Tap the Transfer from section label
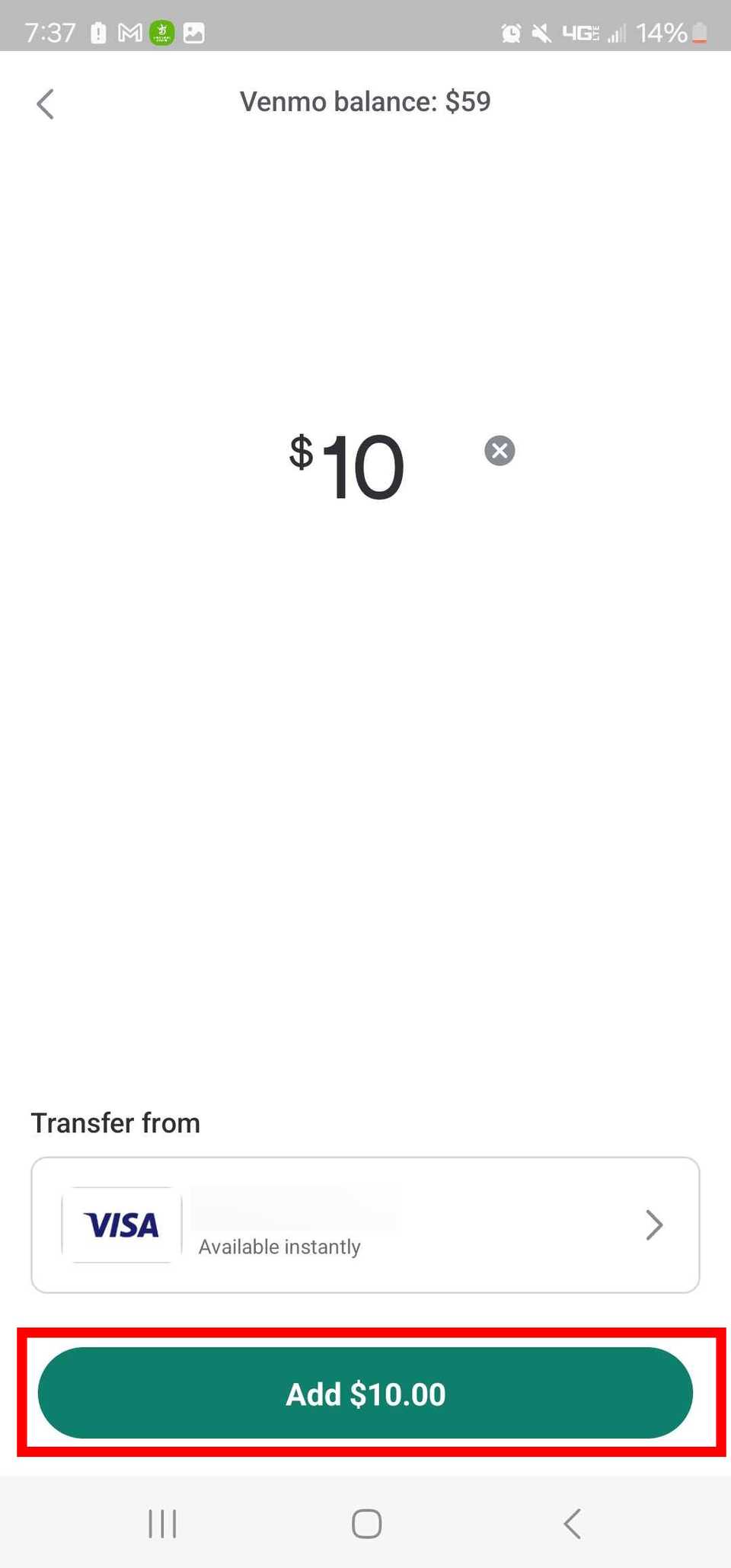Viewport: 731px width, 1568px height. tap(115, 1123)
